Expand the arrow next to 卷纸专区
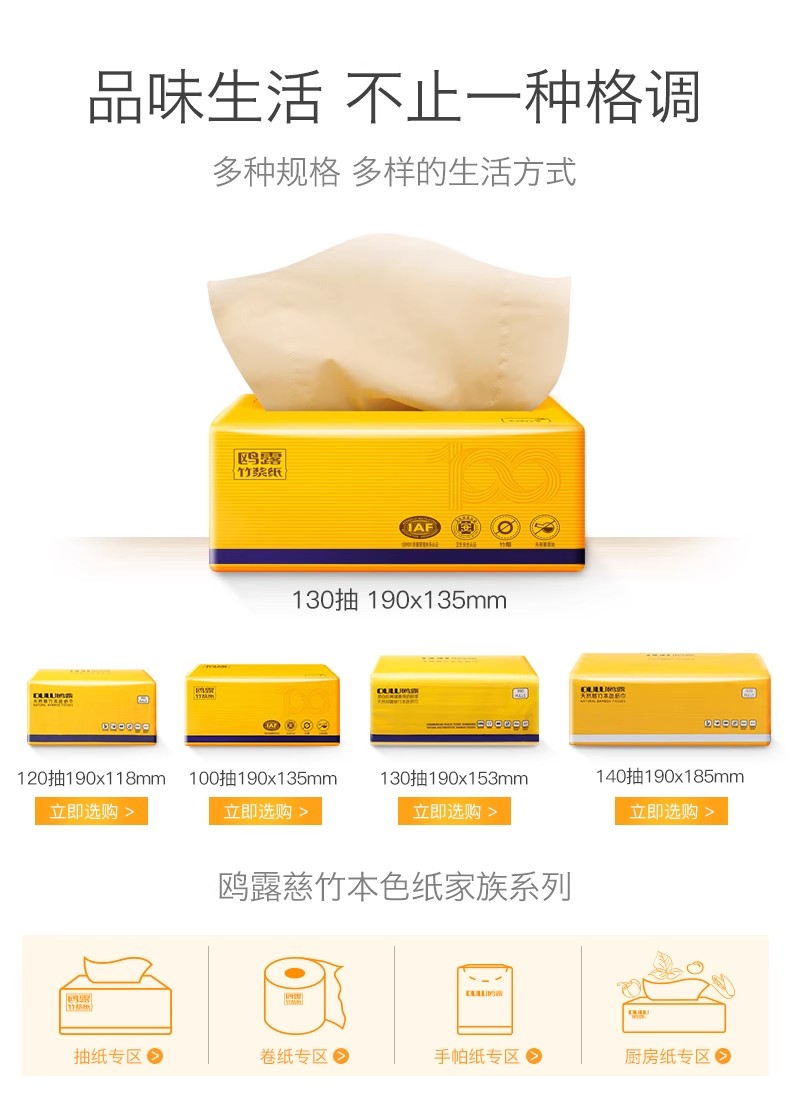790x1115 pixels. tap(342, 1055)
